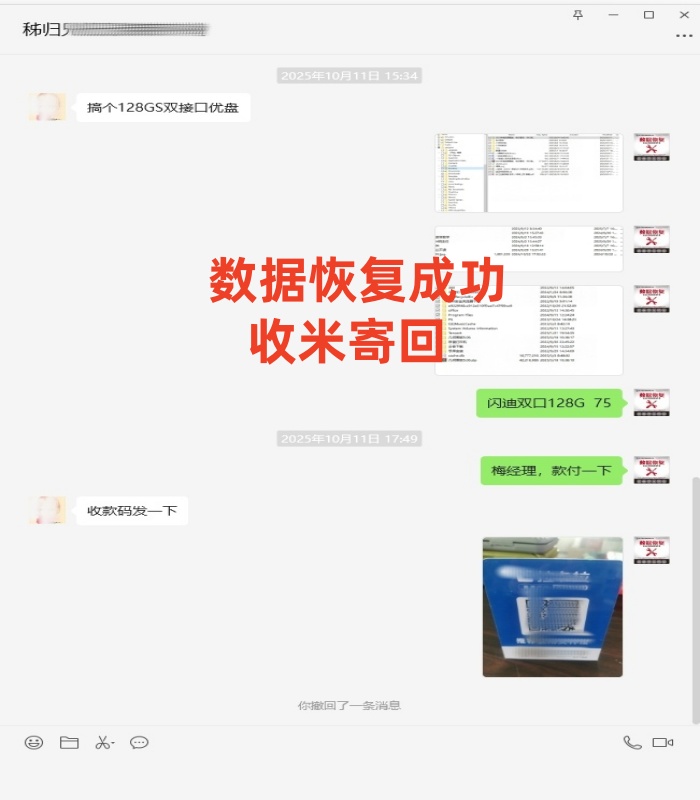Start a video call
The height and width of the screenshot is (800, 700).
tap(662, 742)
